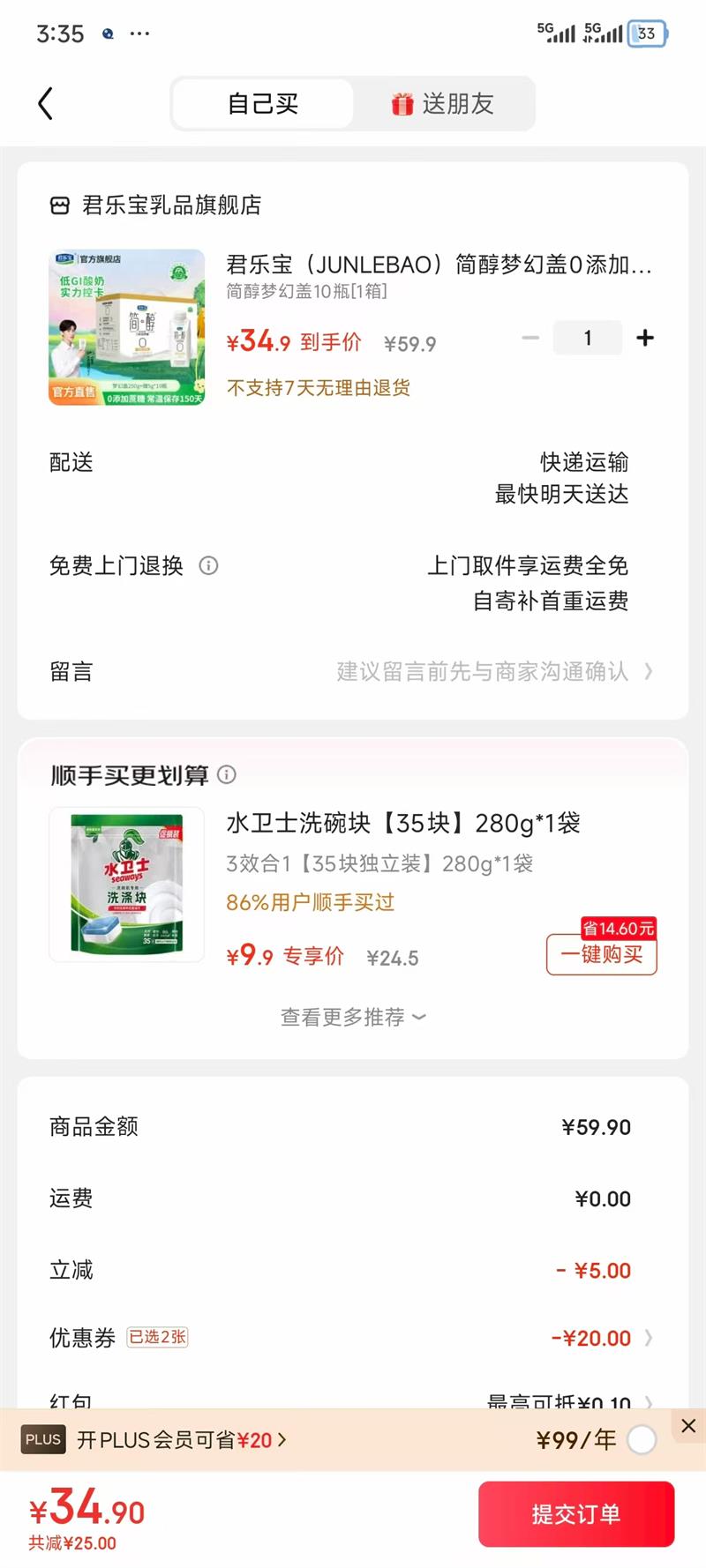Tap the quantity field showing 1

pyautogui.click(x=588, y=338)
